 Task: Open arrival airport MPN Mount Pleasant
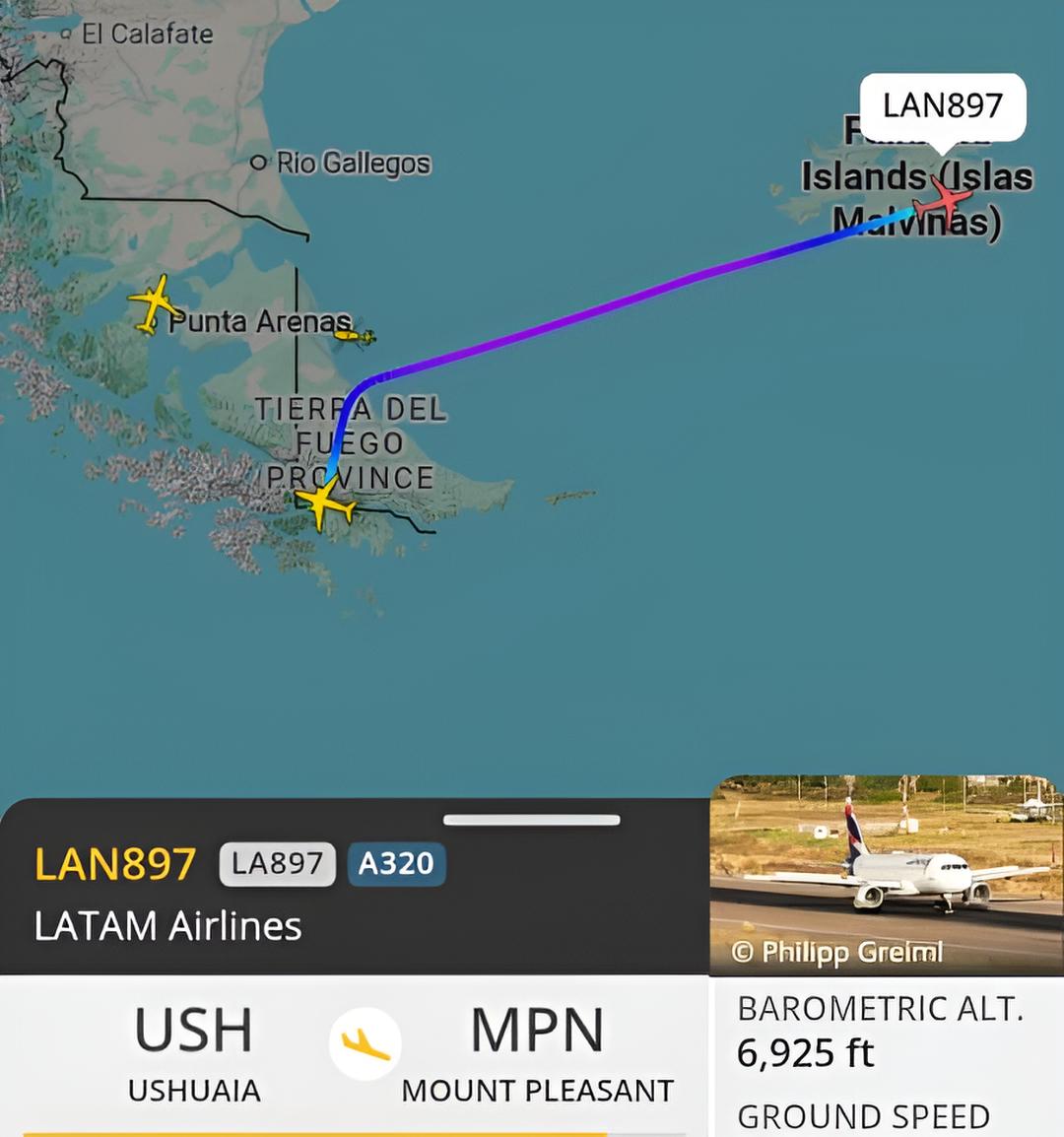click(x=537, y=1052)
